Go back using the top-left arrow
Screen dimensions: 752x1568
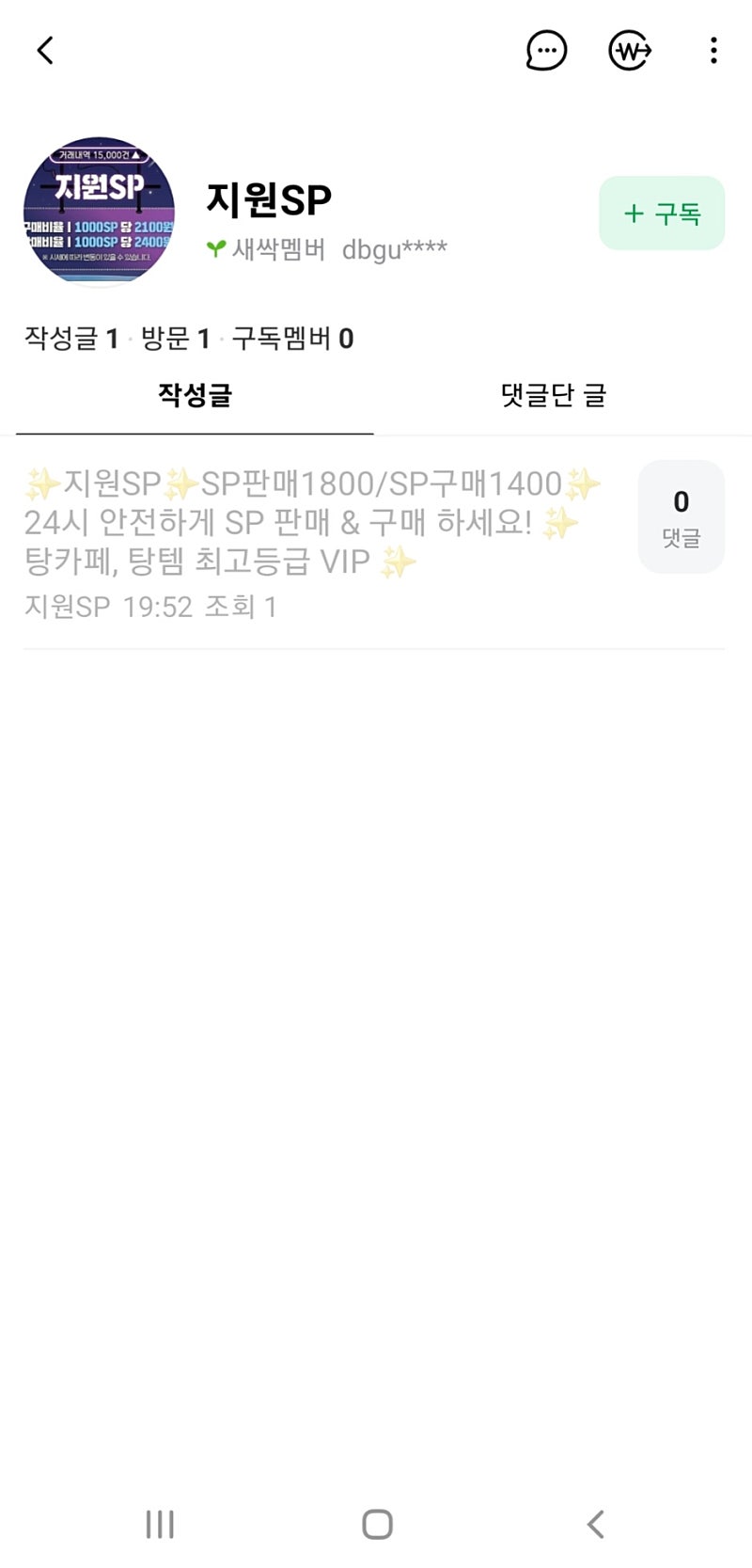point(45,50)
